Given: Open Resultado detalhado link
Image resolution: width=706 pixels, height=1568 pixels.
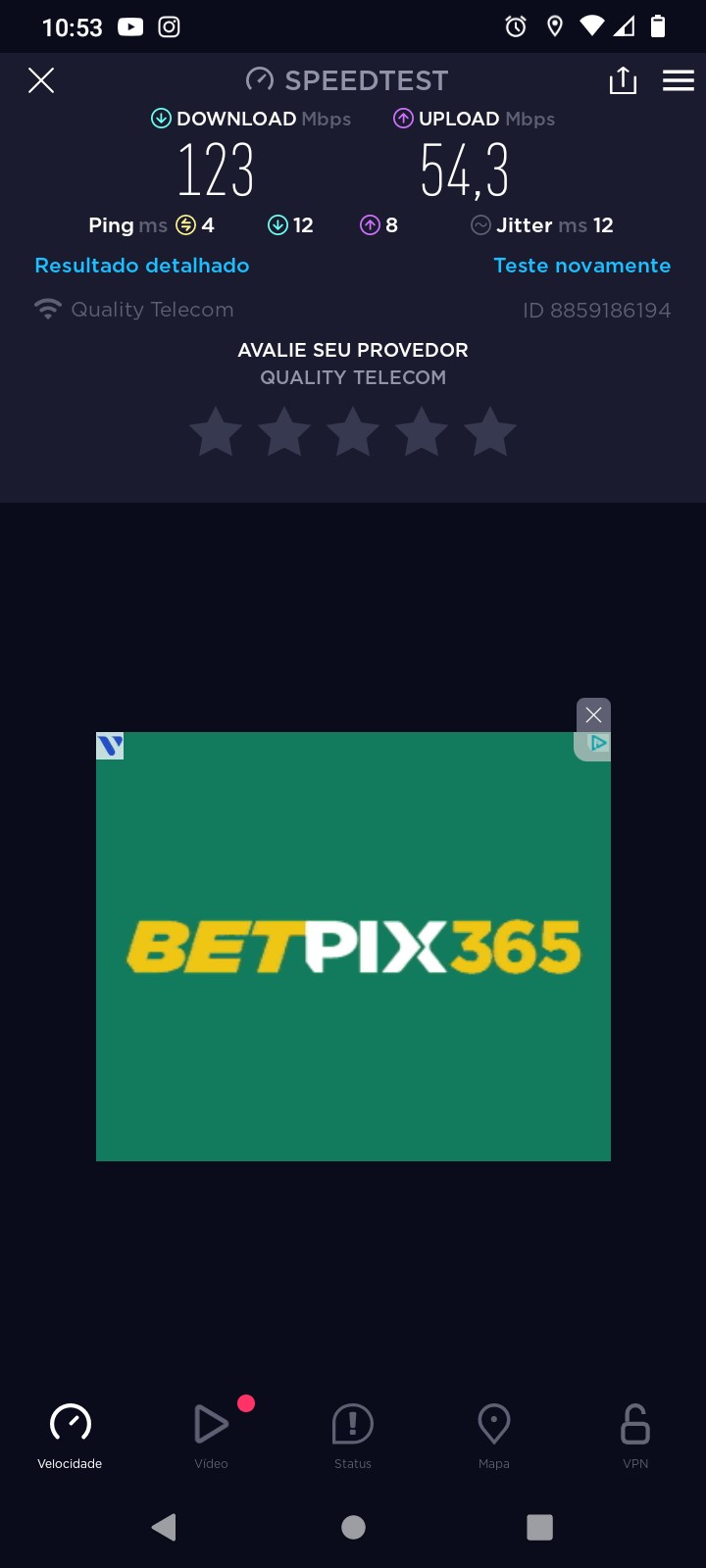Looking at the screenshot, I should click(x=142, y=266).
